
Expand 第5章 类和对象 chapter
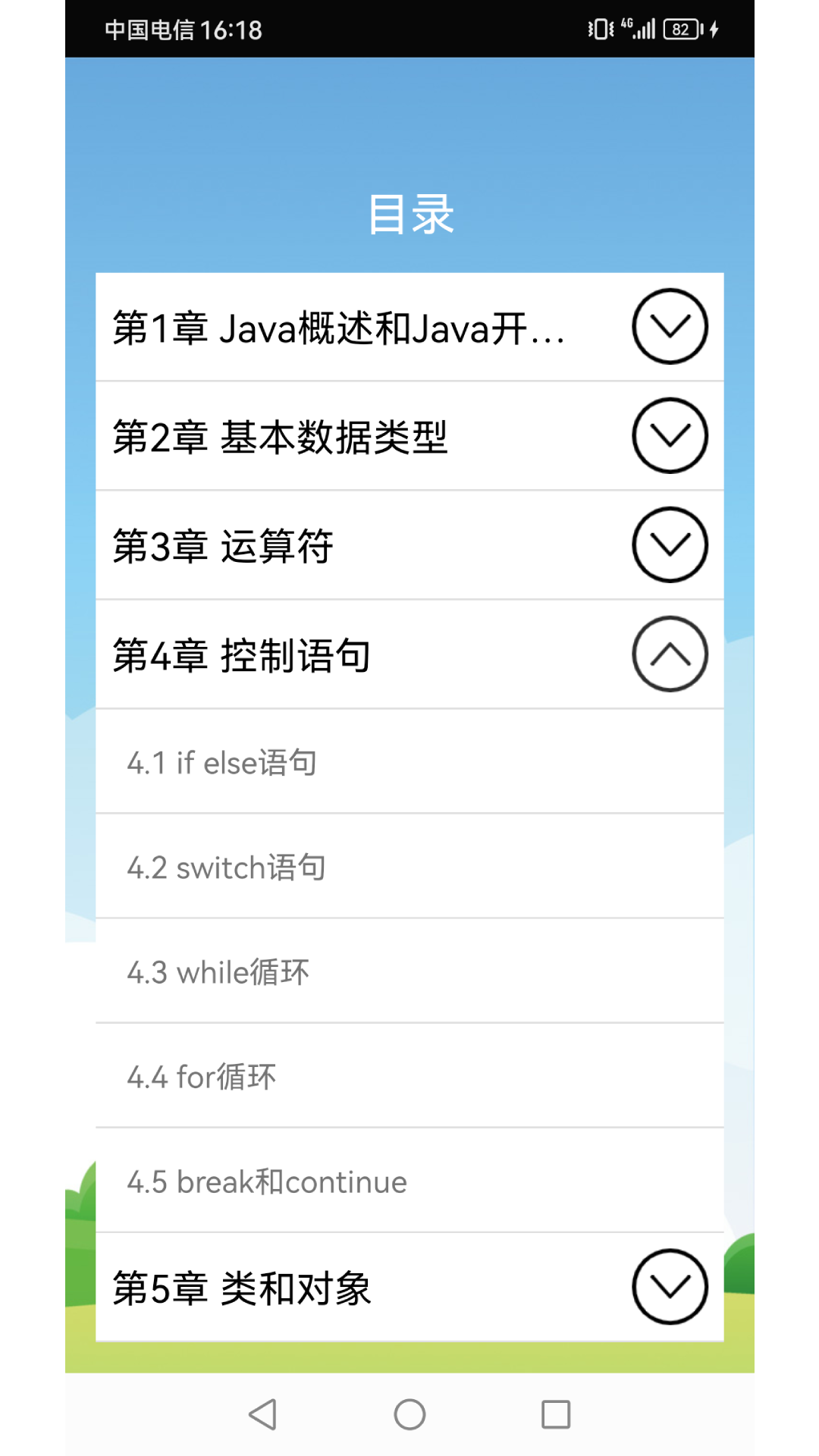tap(670, 1287)
